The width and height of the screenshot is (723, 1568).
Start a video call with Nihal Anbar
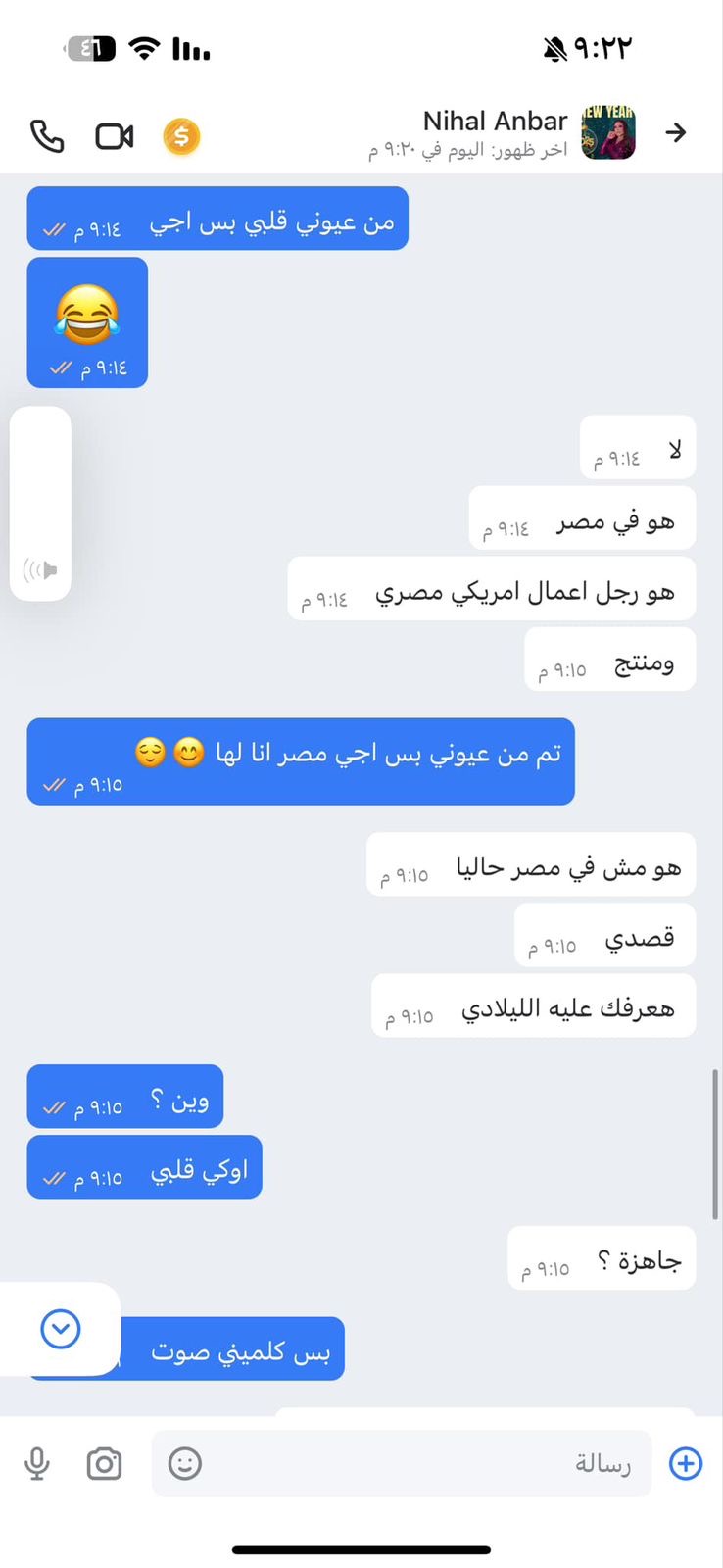115,136
